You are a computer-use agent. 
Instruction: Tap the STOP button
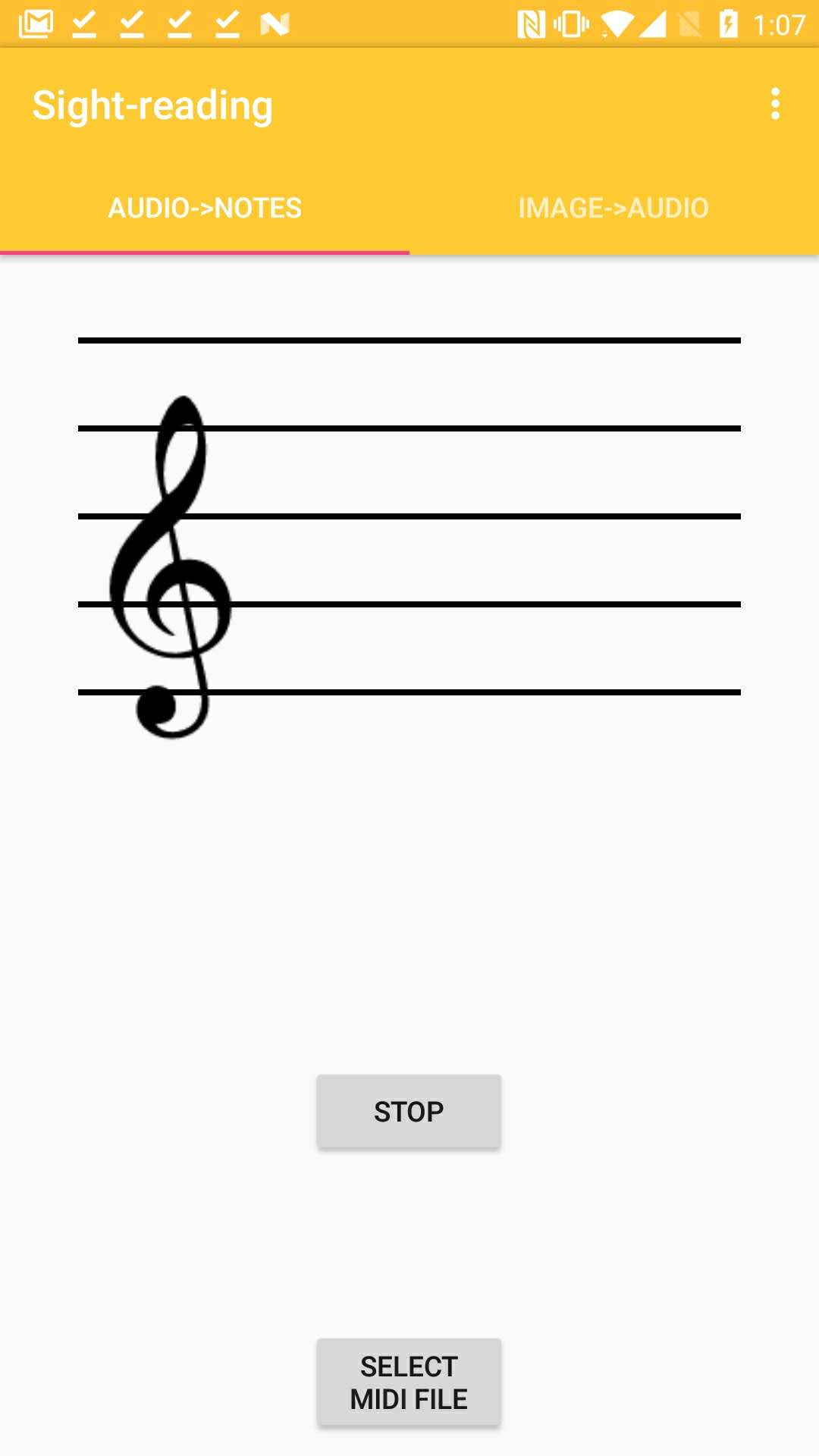[409, 1111]
